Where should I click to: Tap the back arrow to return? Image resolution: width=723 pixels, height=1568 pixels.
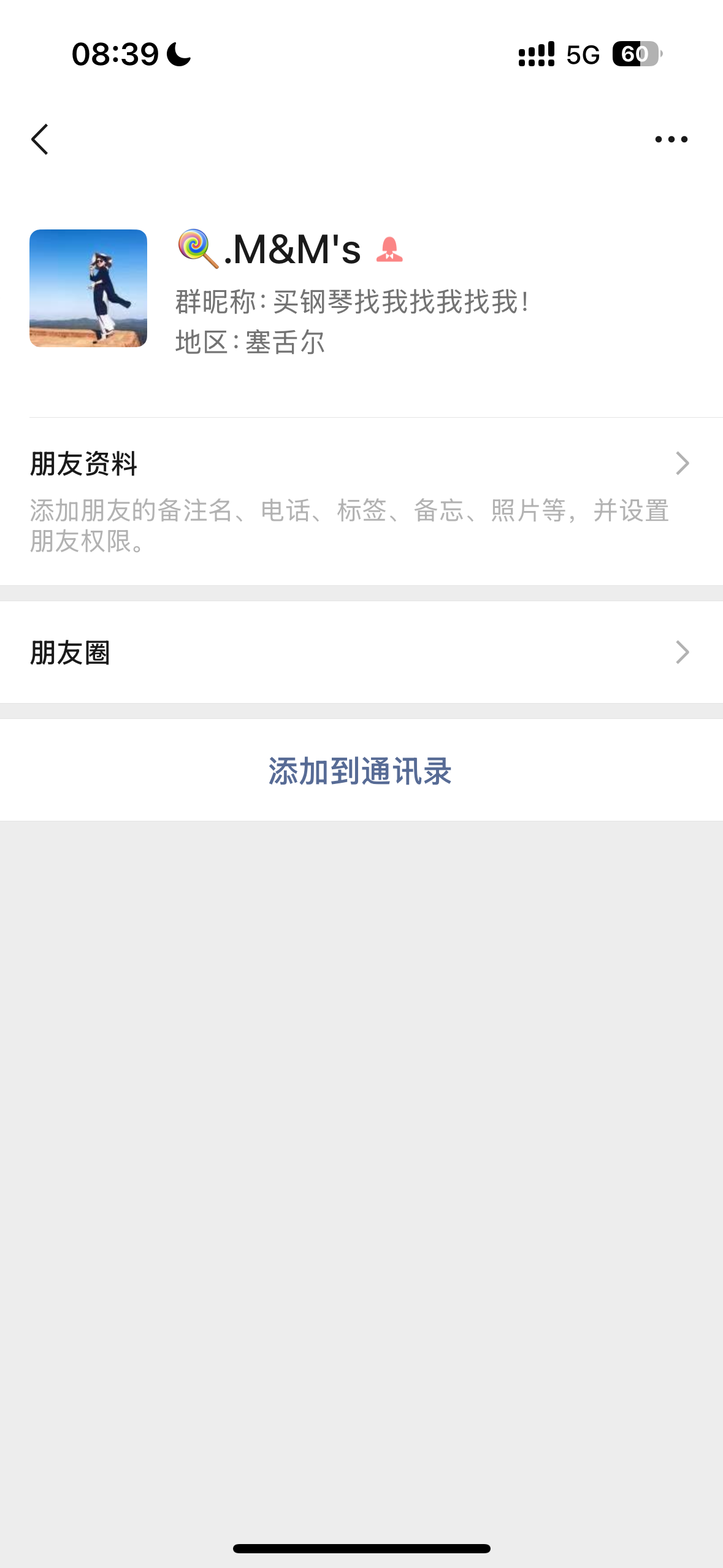click(x=40, y=139)
